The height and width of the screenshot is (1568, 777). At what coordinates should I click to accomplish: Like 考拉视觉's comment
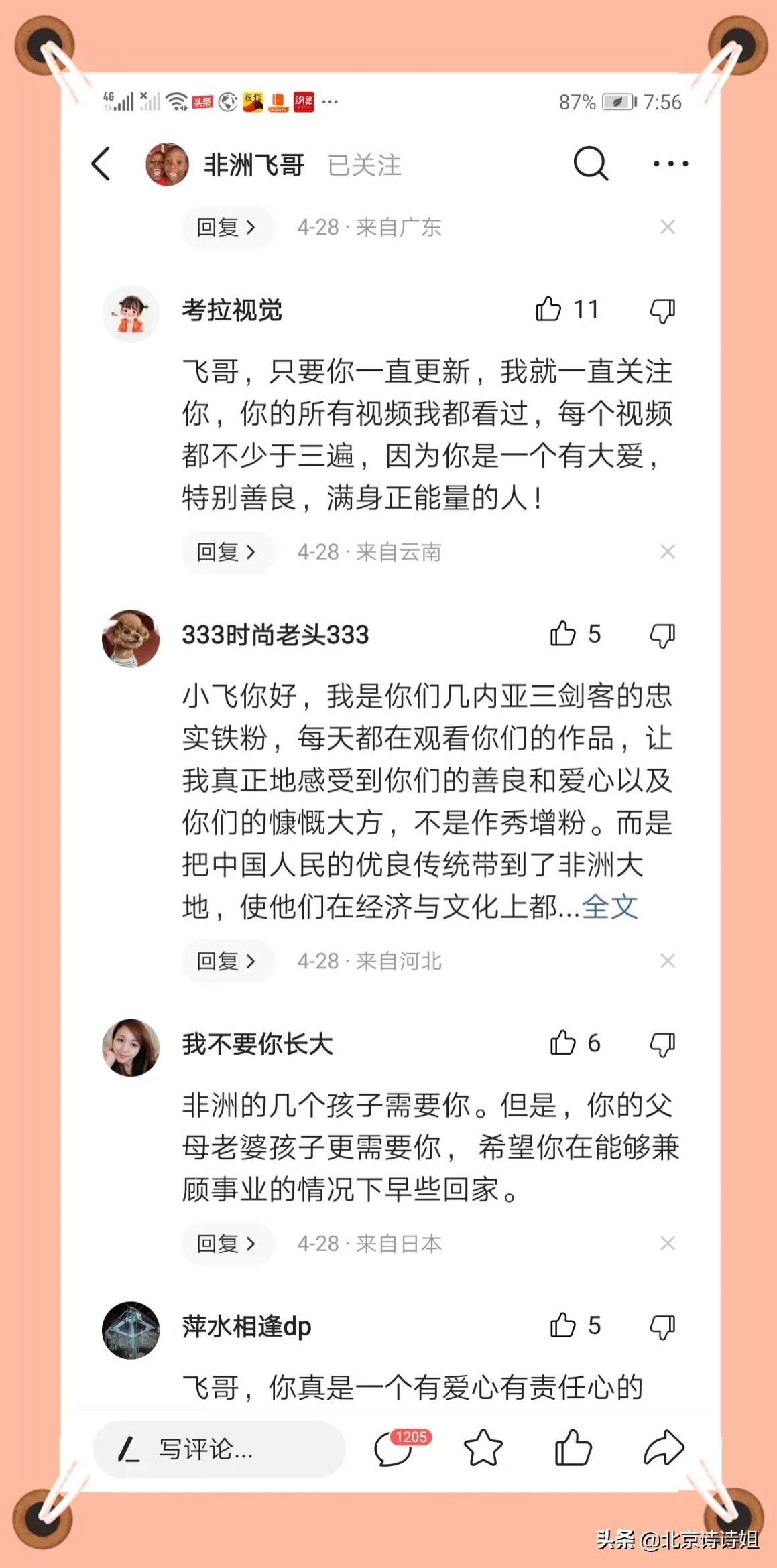coord(548,310)
